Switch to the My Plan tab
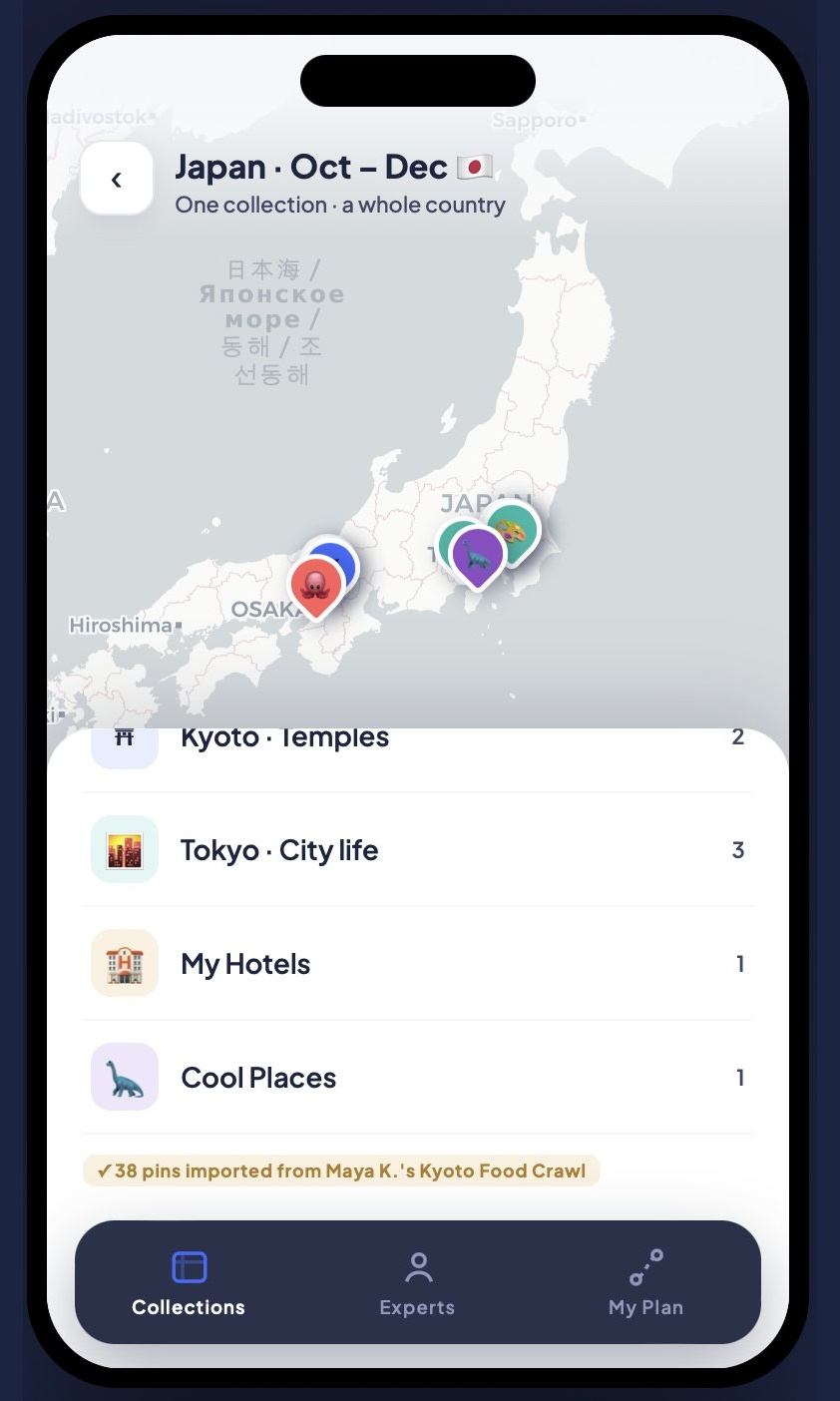This screenshot has width=840, height=1401. [645, 1283]
